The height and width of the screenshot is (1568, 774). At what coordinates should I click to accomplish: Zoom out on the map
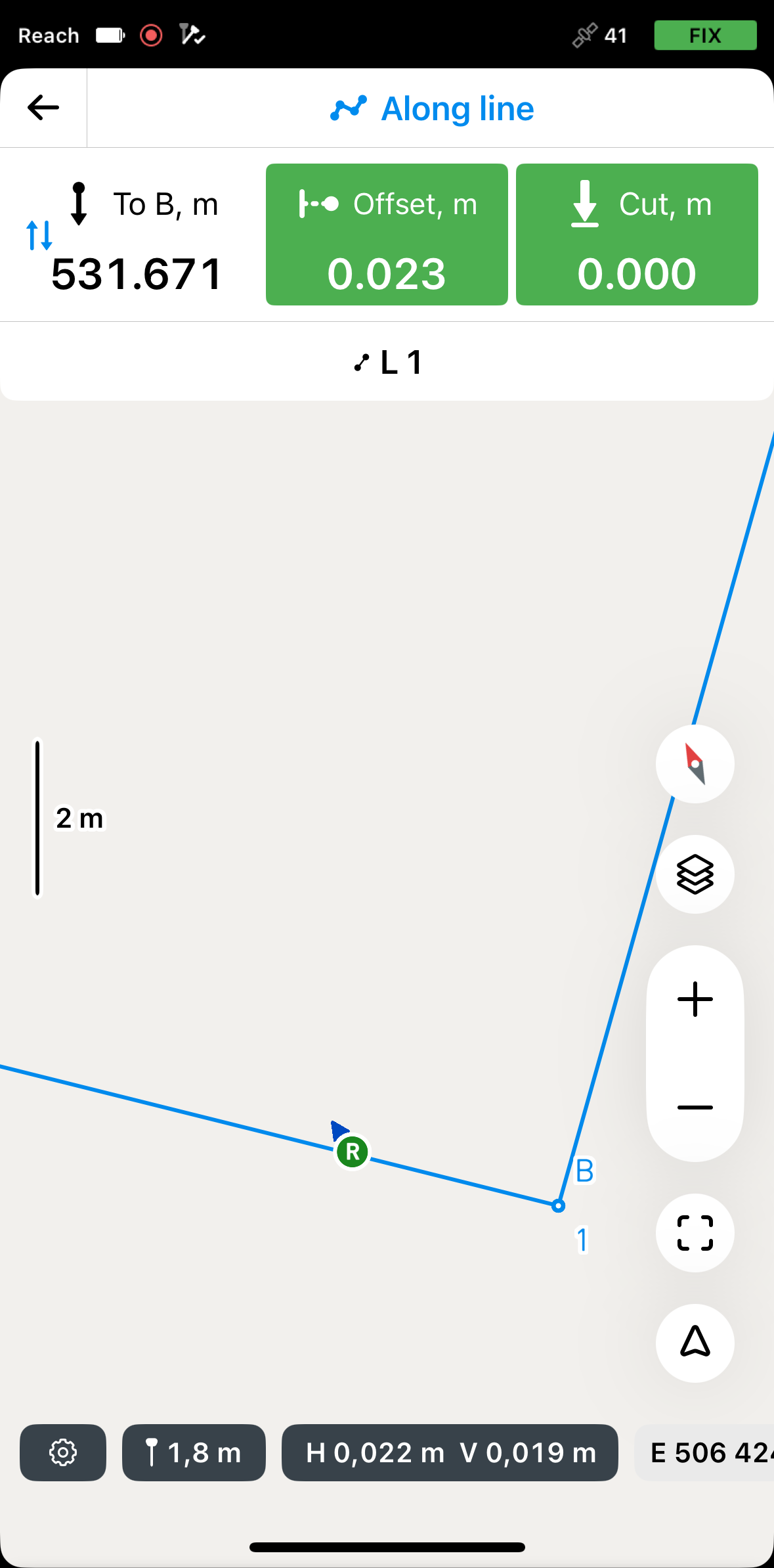695,1108
